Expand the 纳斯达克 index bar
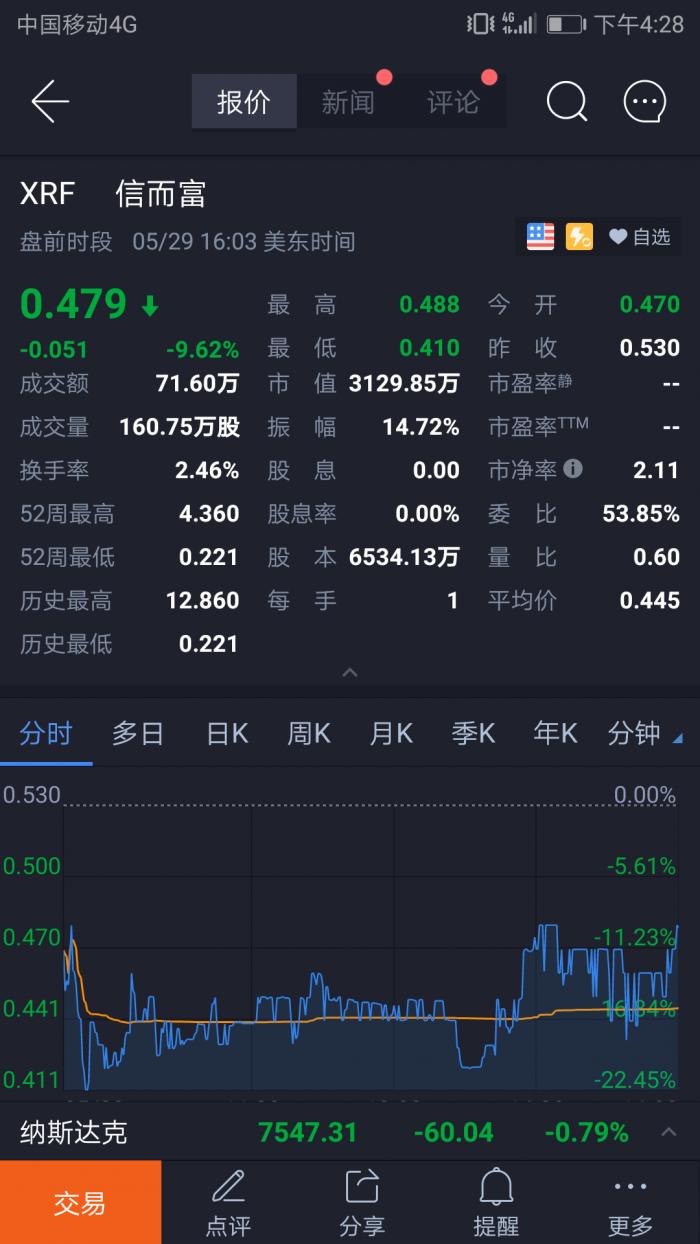Screen dimensions: 700x1244 [x=669, y=1132]
